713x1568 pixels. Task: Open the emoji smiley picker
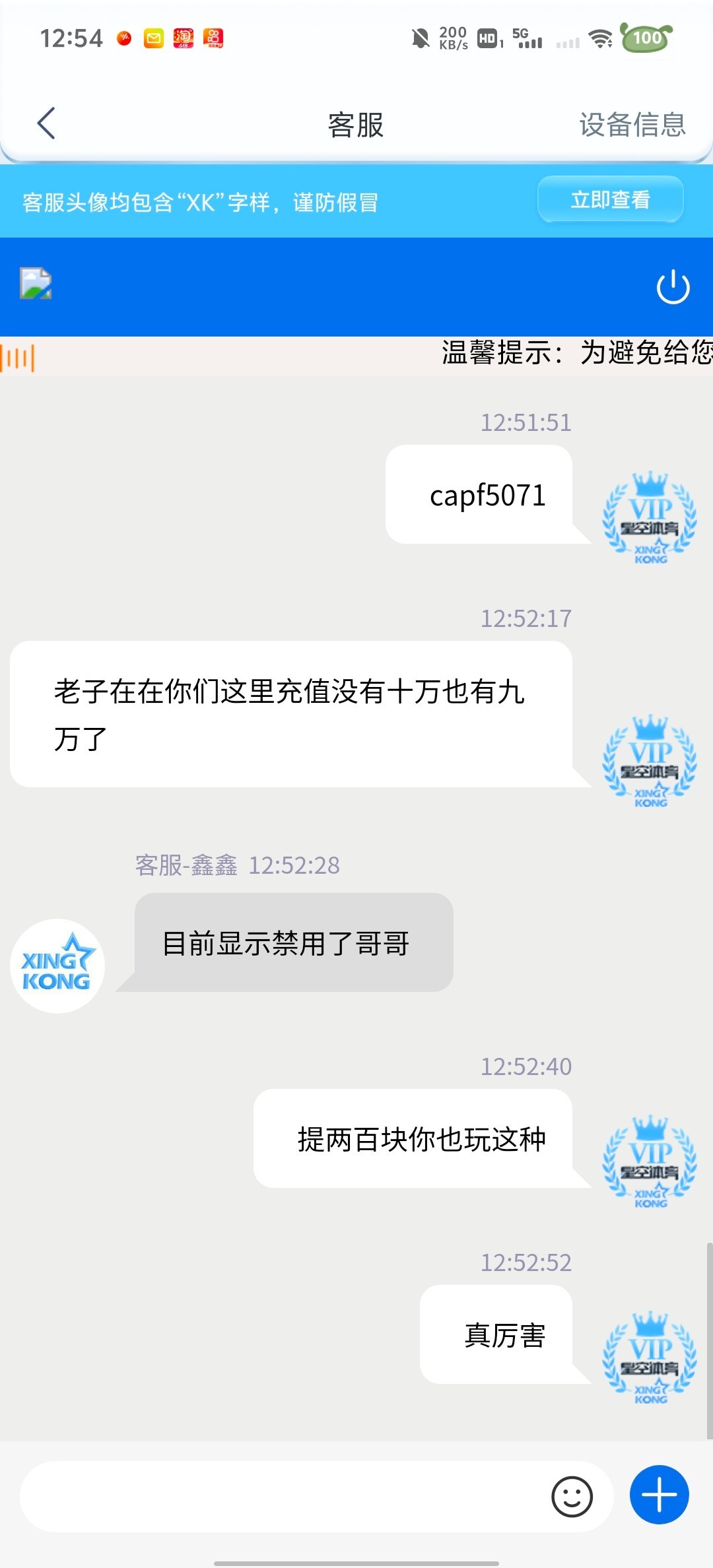click(574, 1496)
